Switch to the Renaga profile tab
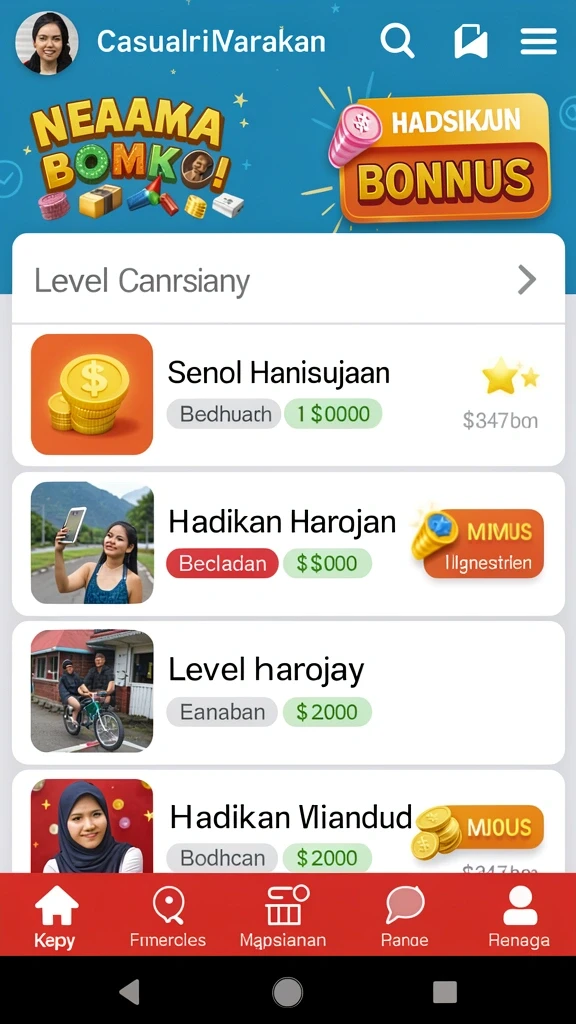The image size is (576, 1024). point(519,916)
